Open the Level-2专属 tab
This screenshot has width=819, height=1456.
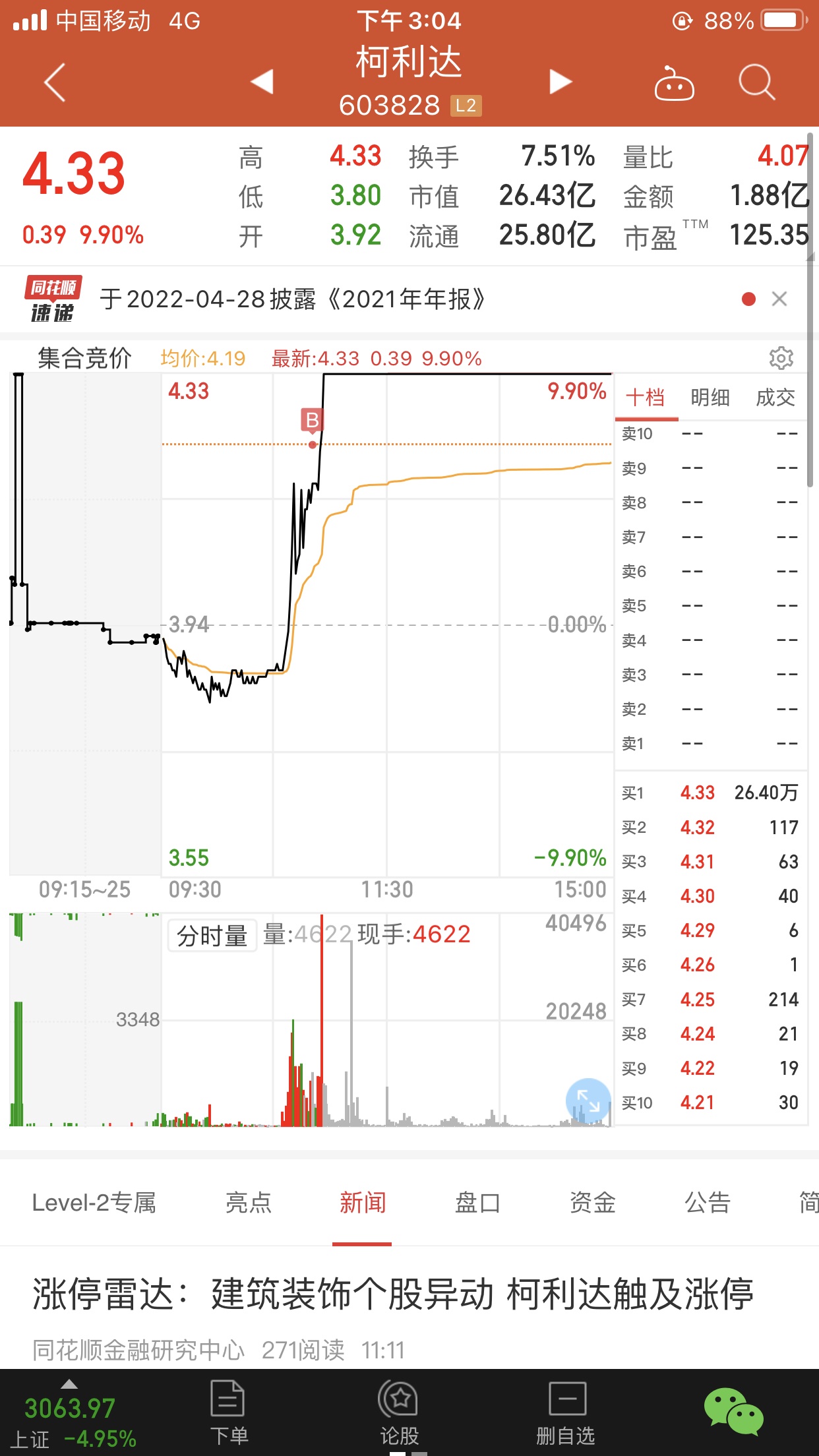pos(94,1203)
